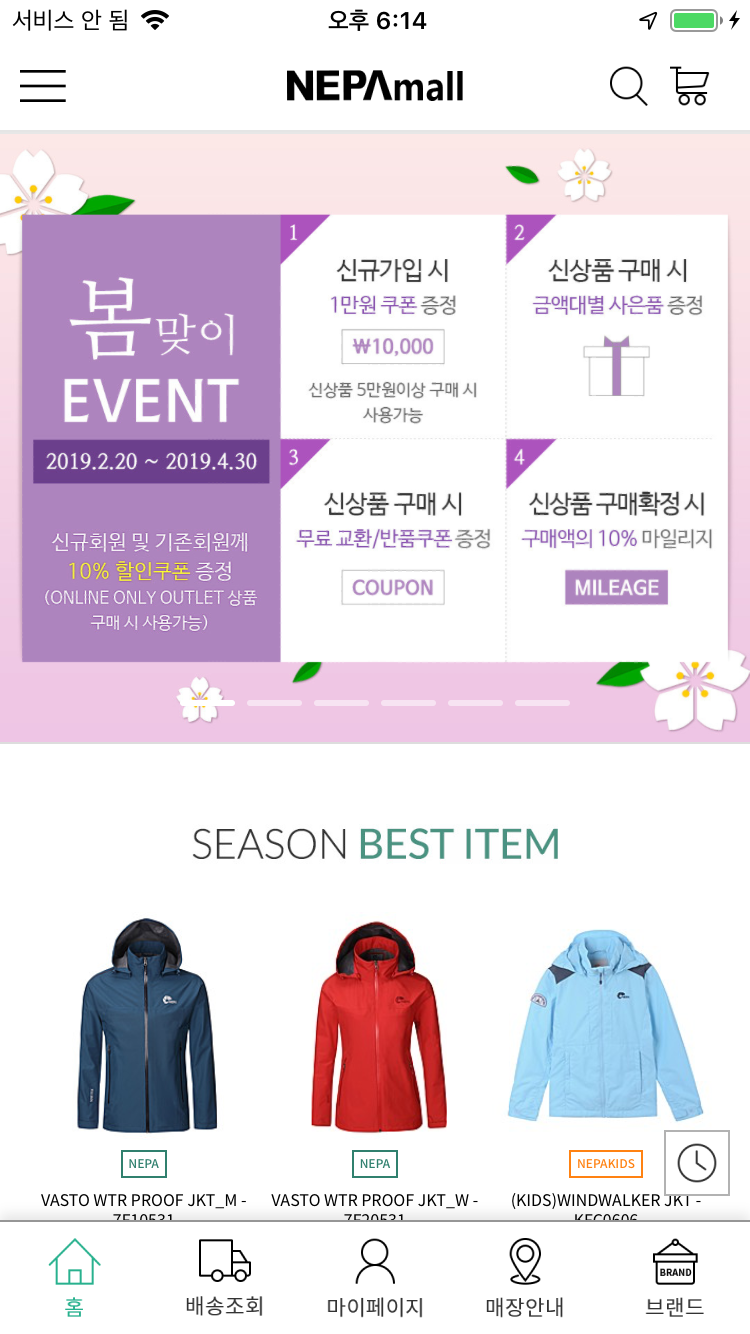Image resolution: width=750 pixels, height=1334 pixels.
Task: Open the spring event banner
Action: pyautogui.click(x=375, y=437)
